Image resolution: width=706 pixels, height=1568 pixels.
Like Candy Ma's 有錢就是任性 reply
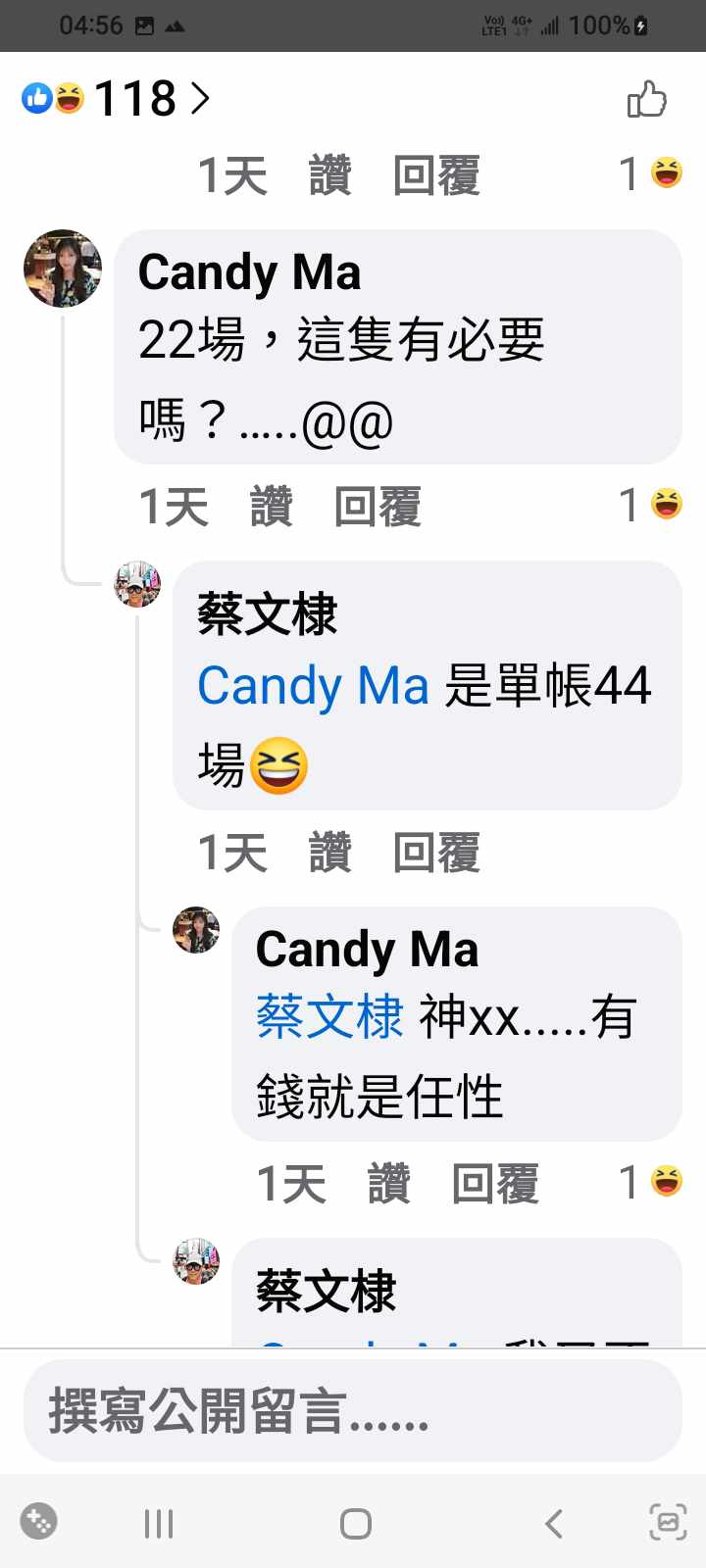click(x=389, y=1183)
